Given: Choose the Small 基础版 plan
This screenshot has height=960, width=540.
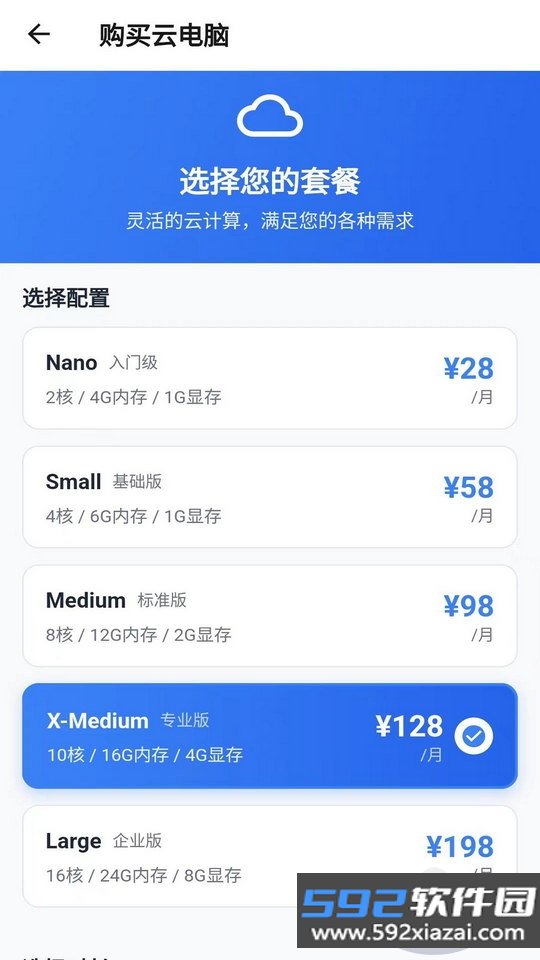Looking at the screenshot, I should click(x=270, y=497).
